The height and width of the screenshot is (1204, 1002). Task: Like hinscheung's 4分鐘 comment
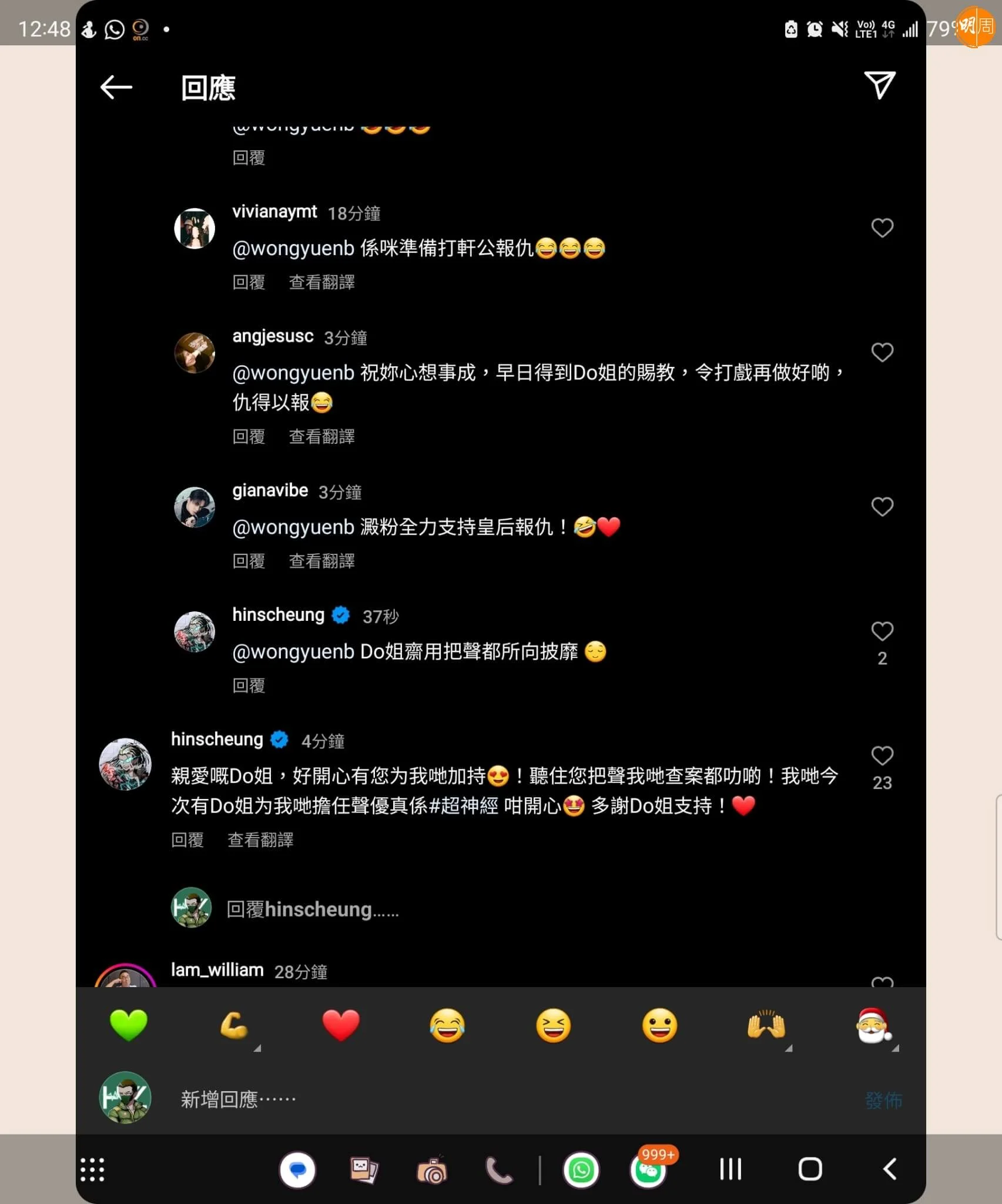coord(882,756)
